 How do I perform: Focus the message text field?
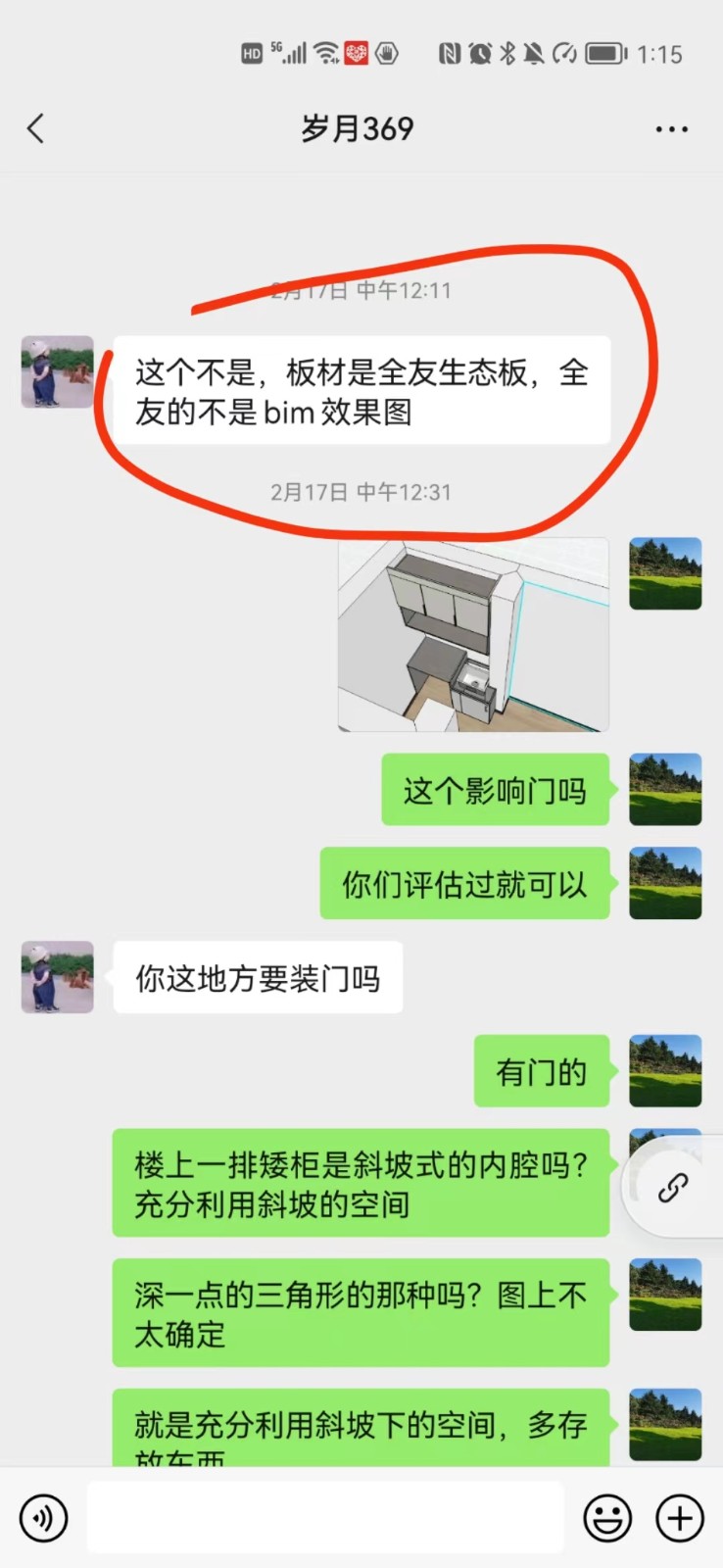[x=325, y=1518]
